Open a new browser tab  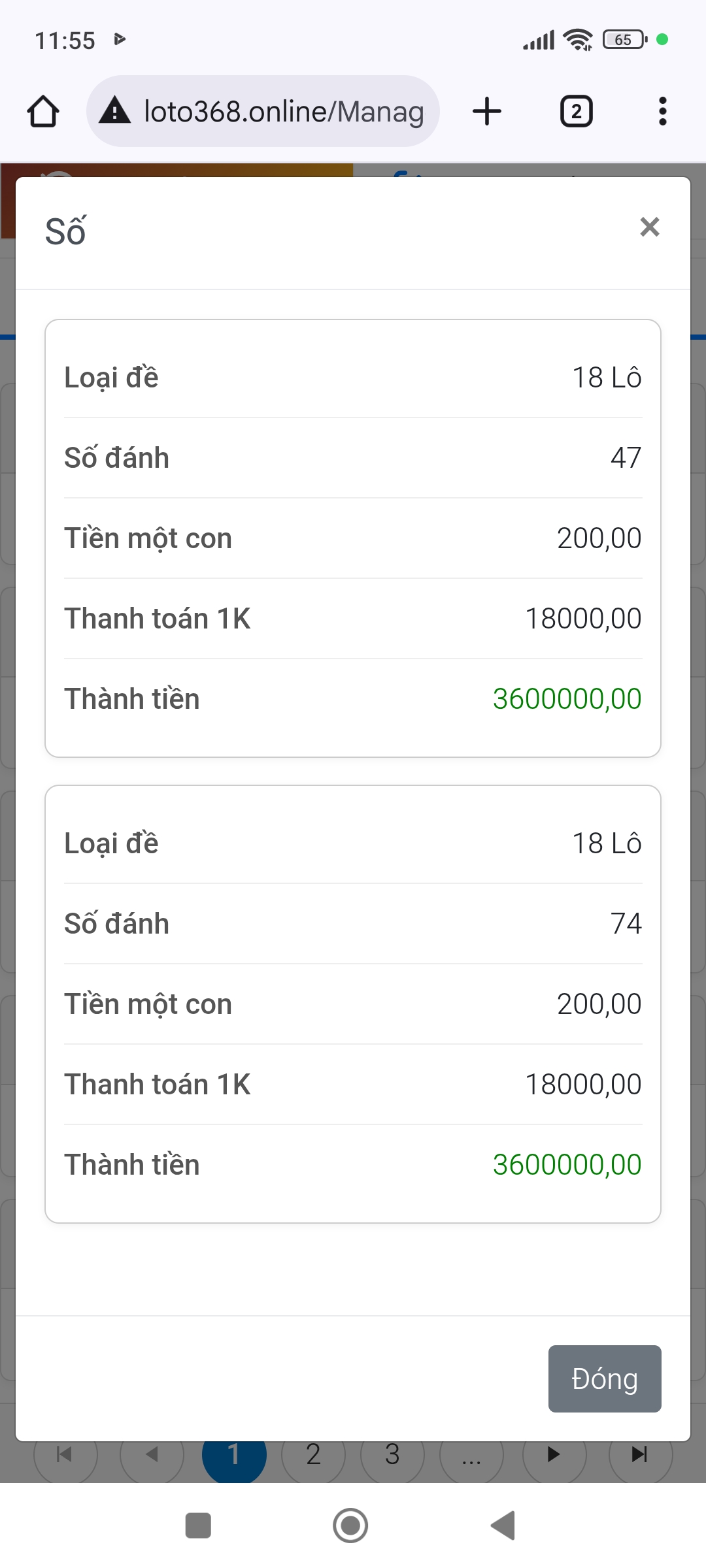click(x=487, y=111)
